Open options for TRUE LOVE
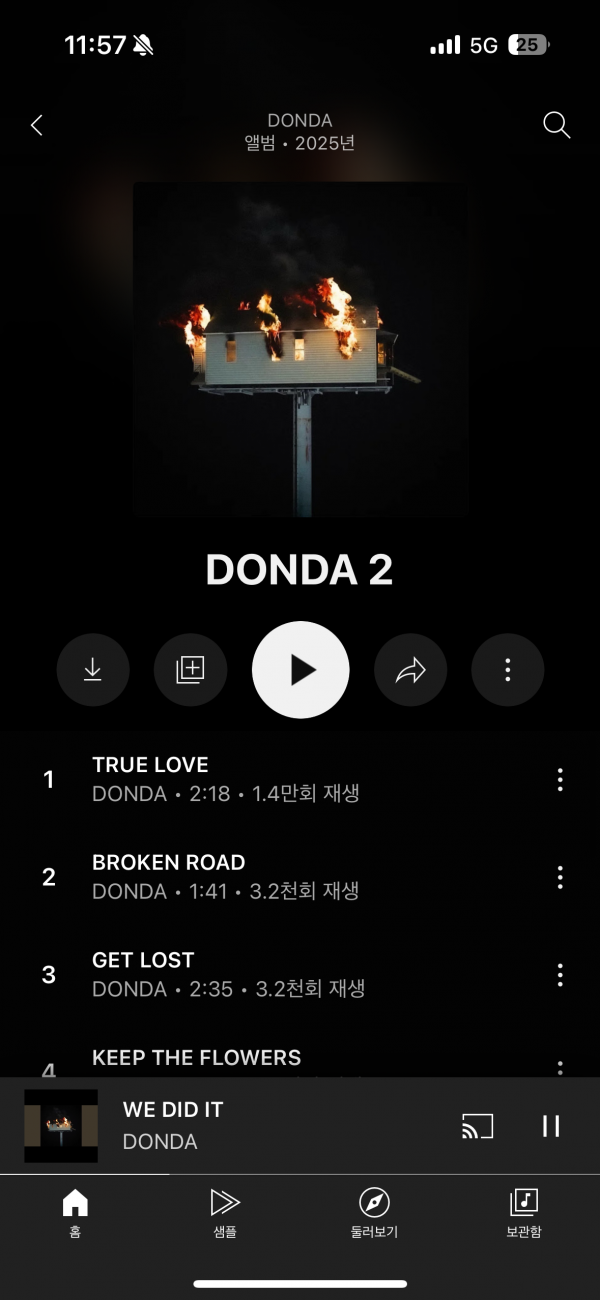 (560, 779)
